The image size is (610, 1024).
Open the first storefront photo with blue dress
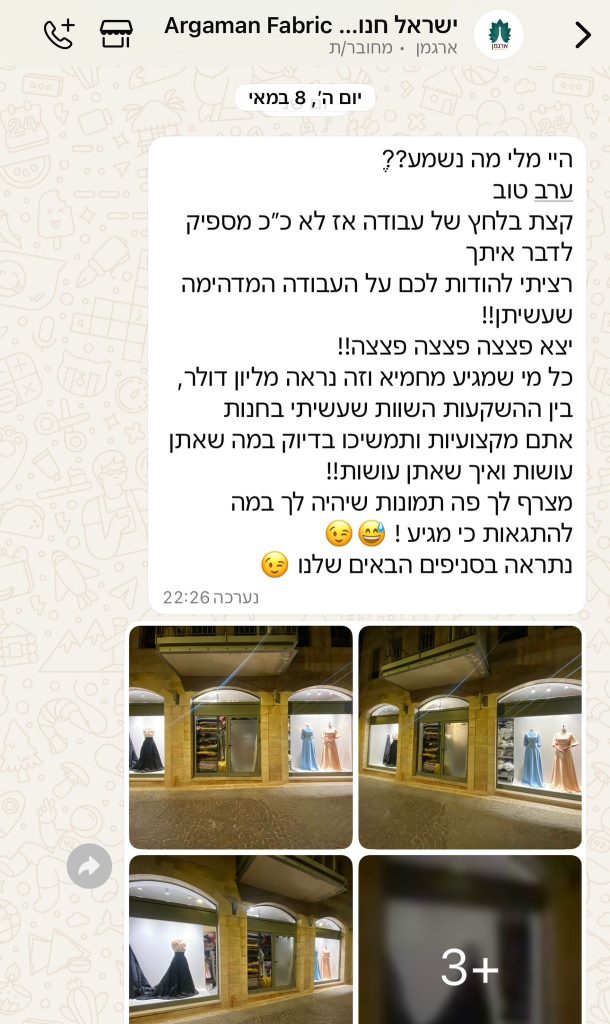click(470, 737)
